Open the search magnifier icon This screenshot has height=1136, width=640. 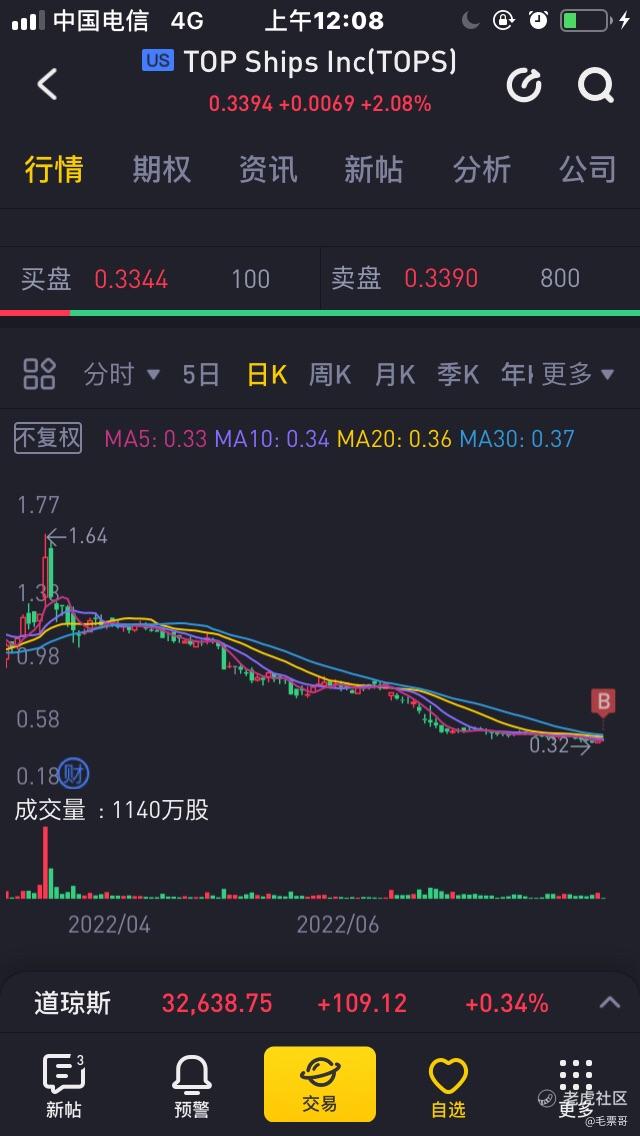pyautogui.click(x=596, y=85)
